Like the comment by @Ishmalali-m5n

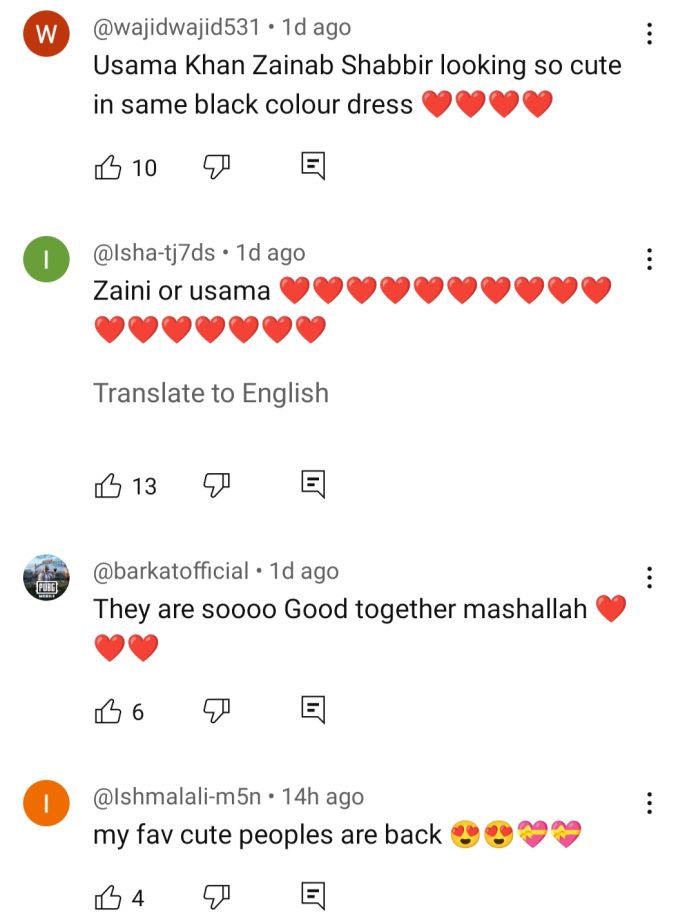108,897
